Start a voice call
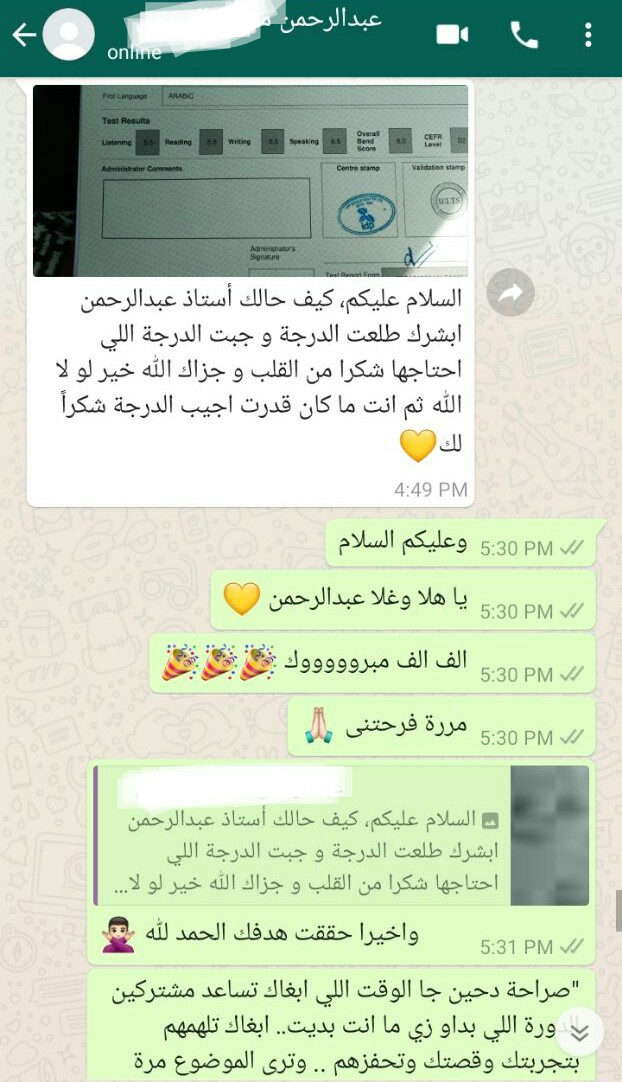Screen dimensions: 622x1082 (x=524, y=35)
